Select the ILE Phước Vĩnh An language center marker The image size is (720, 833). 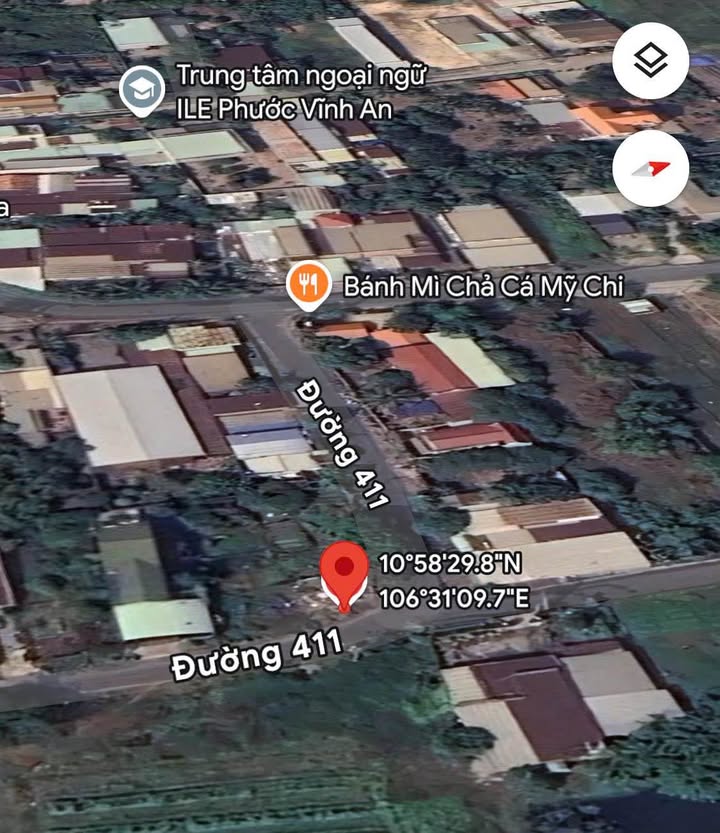coord(142,90)
